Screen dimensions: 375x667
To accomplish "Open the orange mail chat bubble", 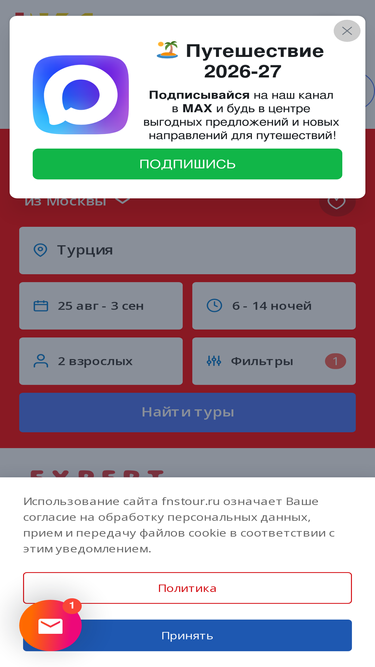I will [x=50, y=626].
